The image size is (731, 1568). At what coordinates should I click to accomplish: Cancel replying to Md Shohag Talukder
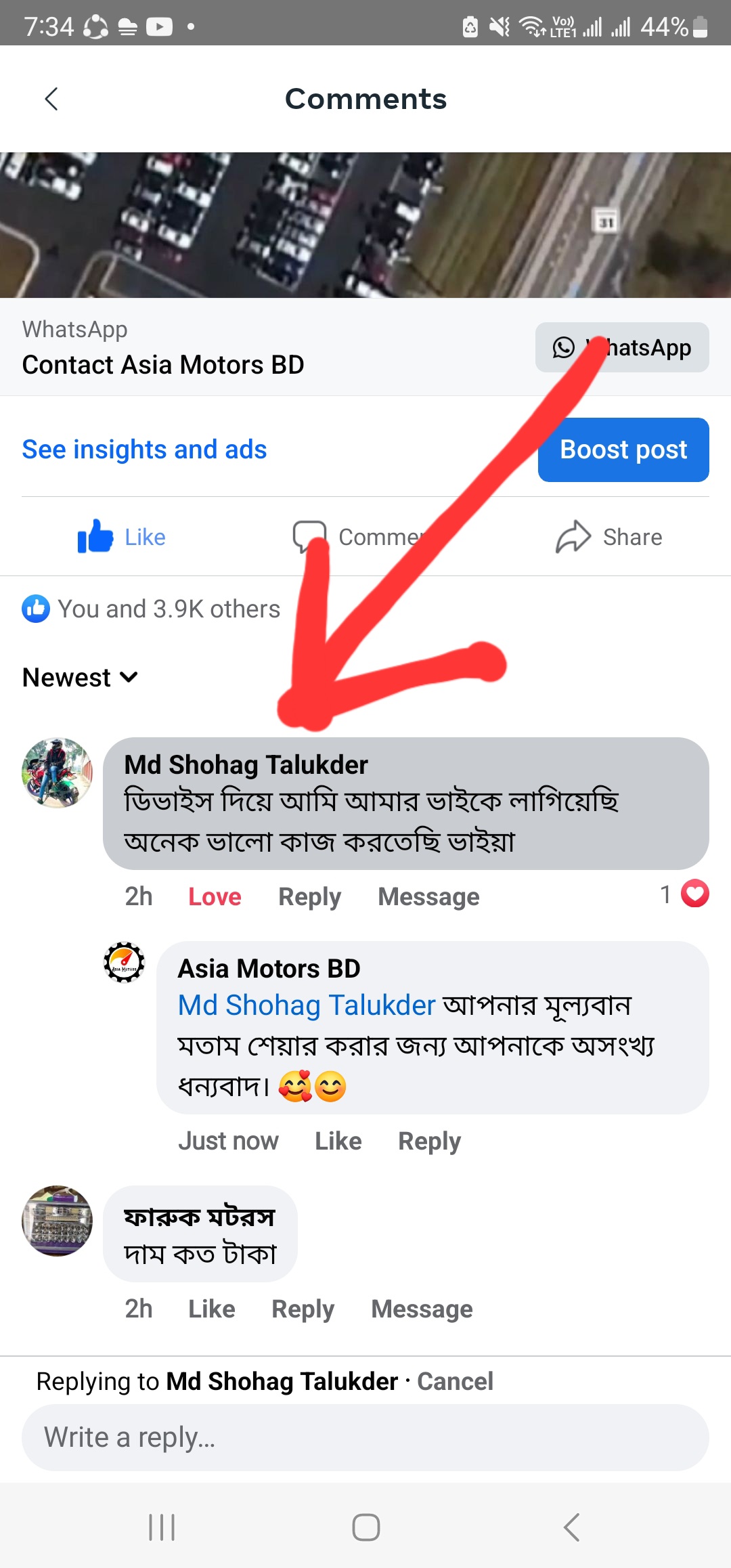(x=455, y=1381)
